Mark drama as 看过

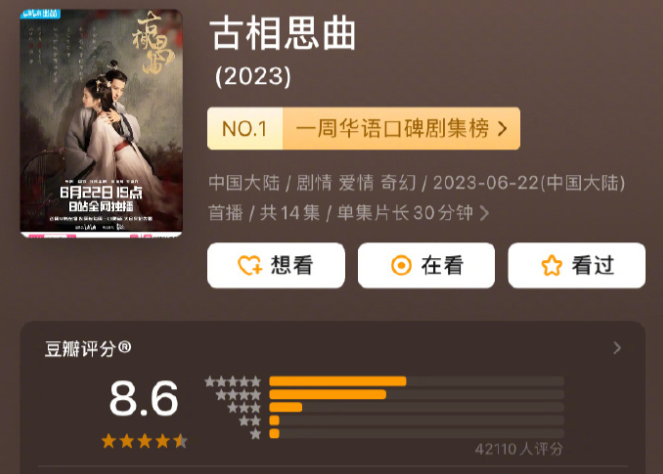(576, 265)
